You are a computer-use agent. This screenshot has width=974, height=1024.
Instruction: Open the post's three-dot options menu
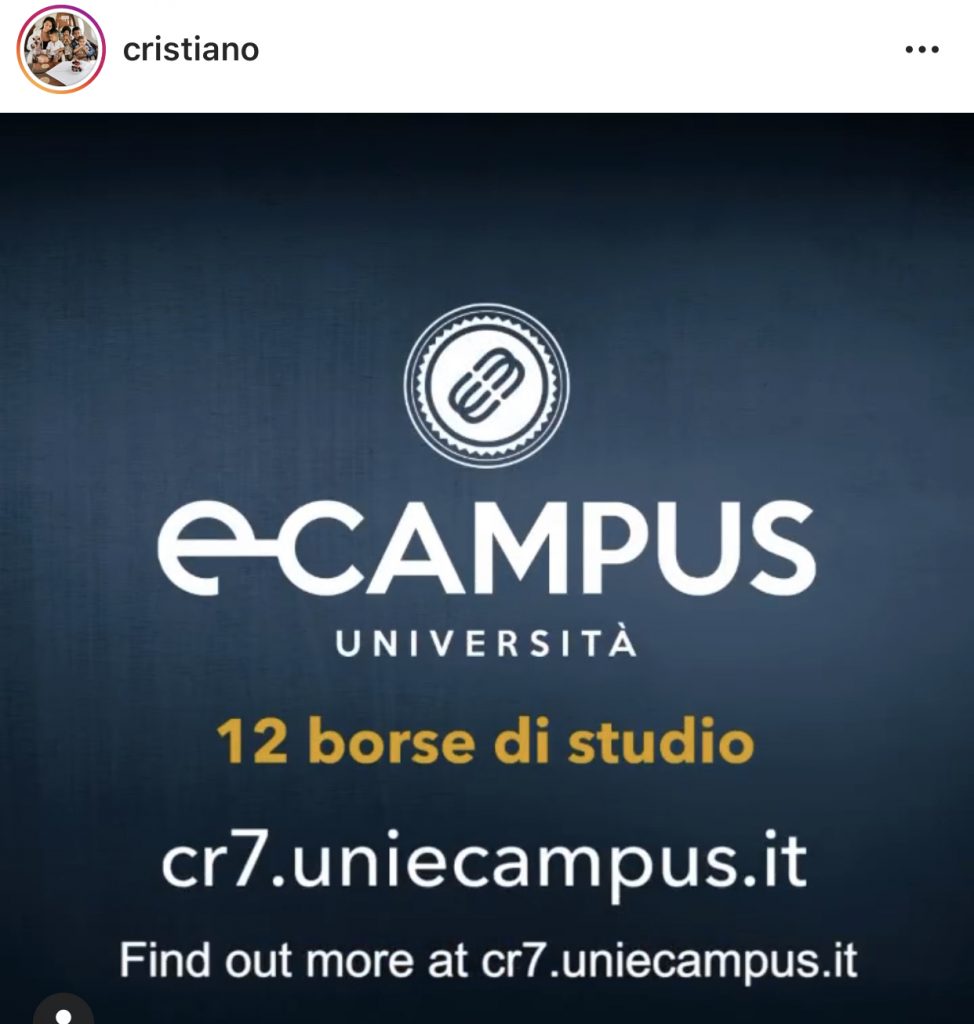[921, 50]
